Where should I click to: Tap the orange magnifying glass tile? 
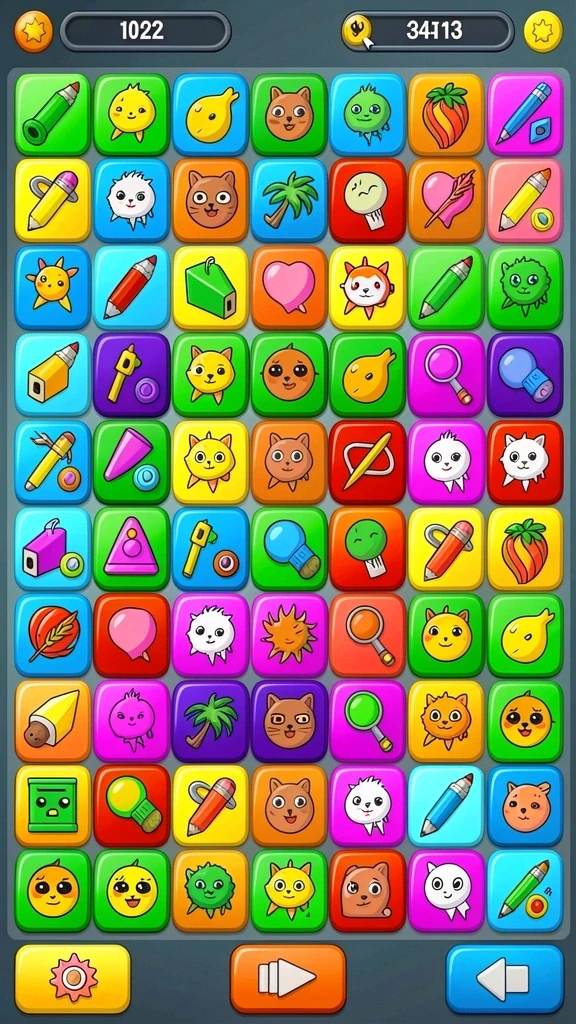tap(368, 634)
